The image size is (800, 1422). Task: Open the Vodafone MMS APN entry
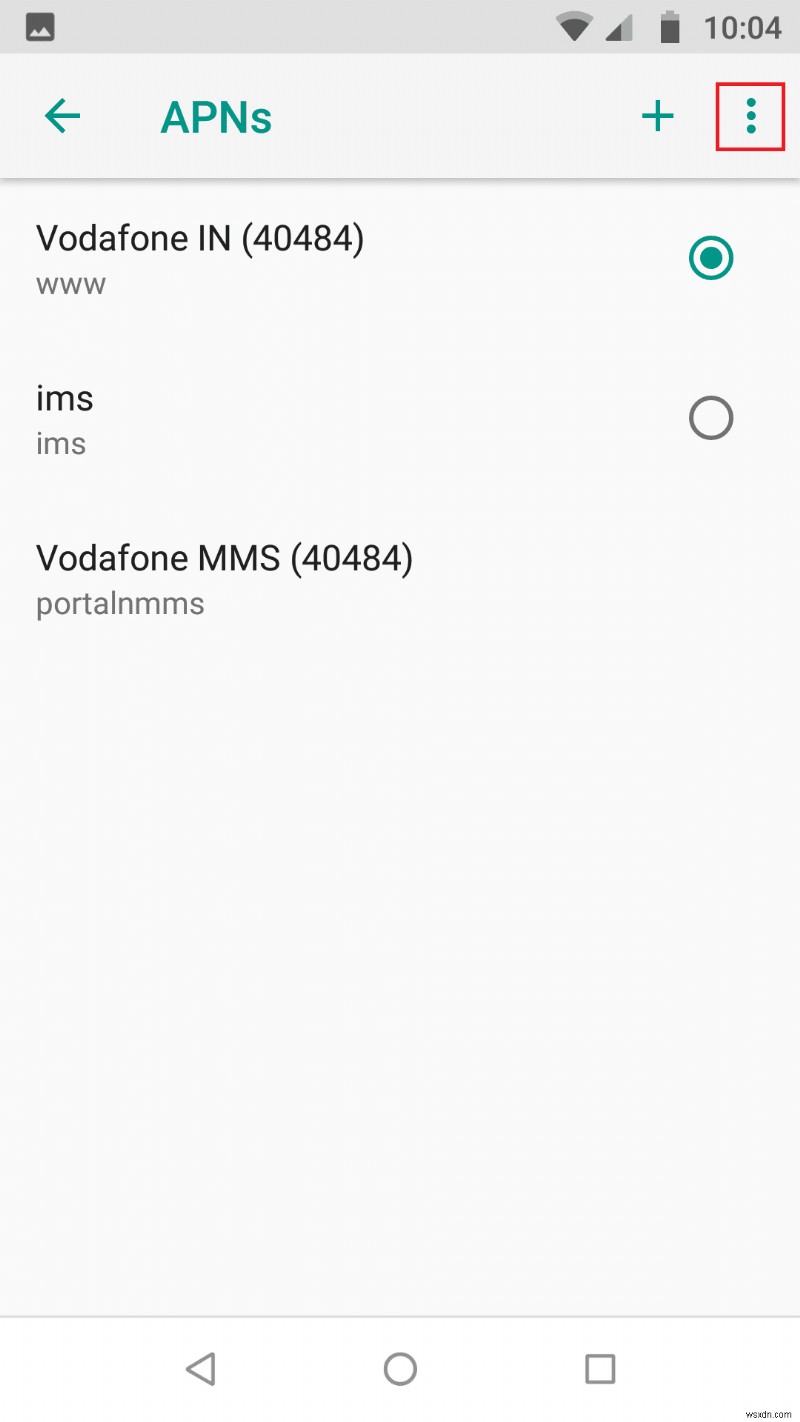pyautogui.click(x=225, y=559)
